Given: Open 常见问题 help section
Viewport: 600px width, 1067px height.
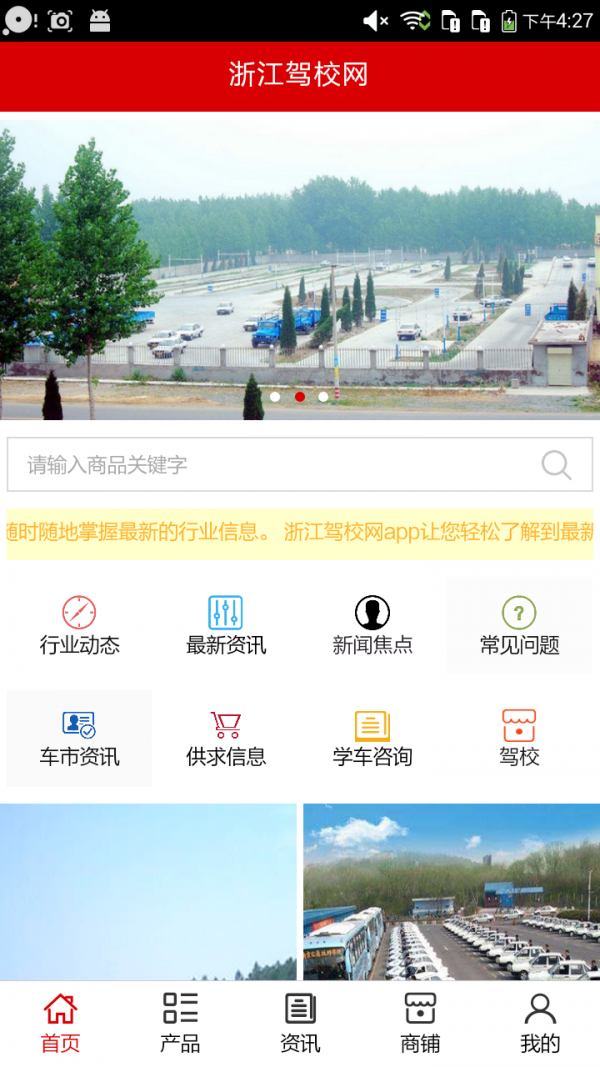Looking at the screenshot, I should (519, 625).
